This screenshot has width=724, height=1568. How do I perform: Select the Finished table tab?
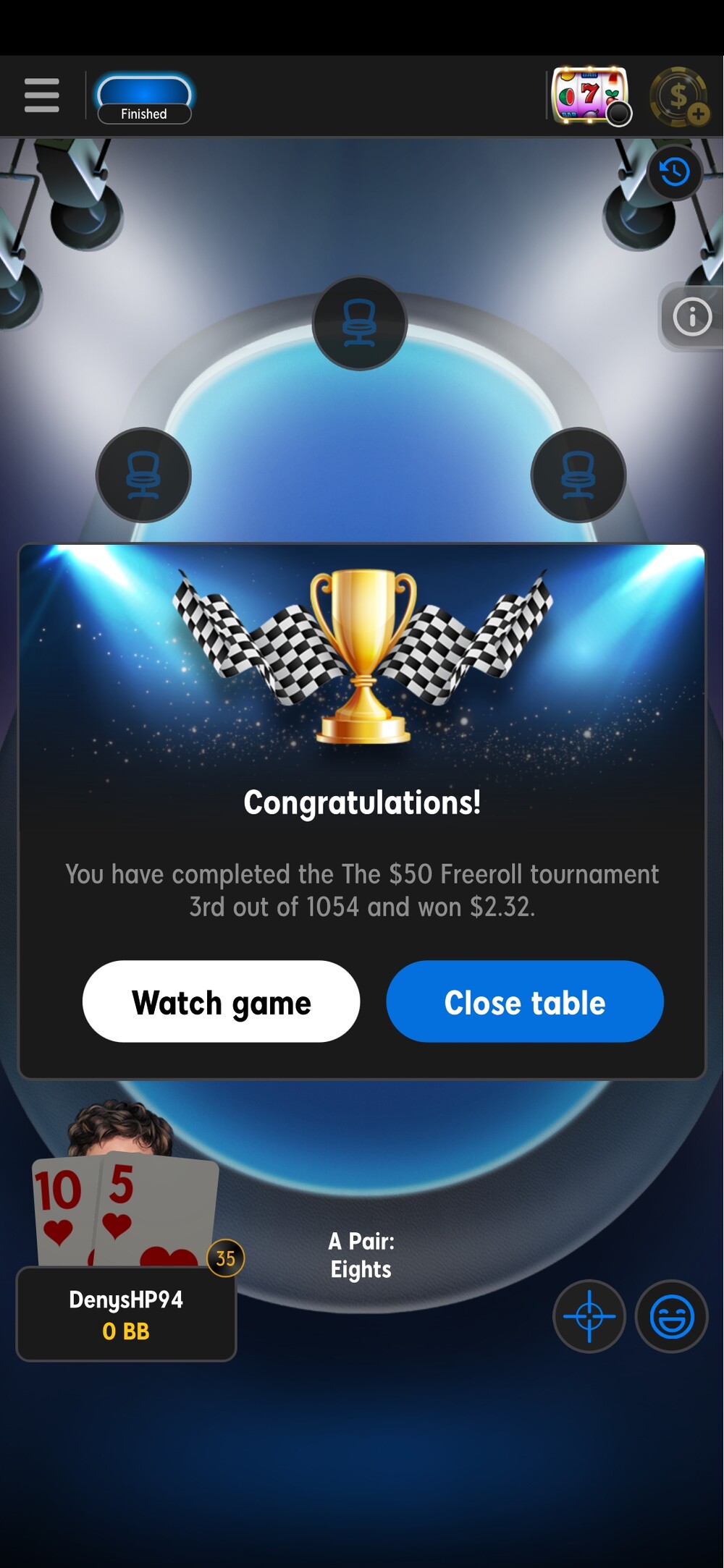pos(144,98)
